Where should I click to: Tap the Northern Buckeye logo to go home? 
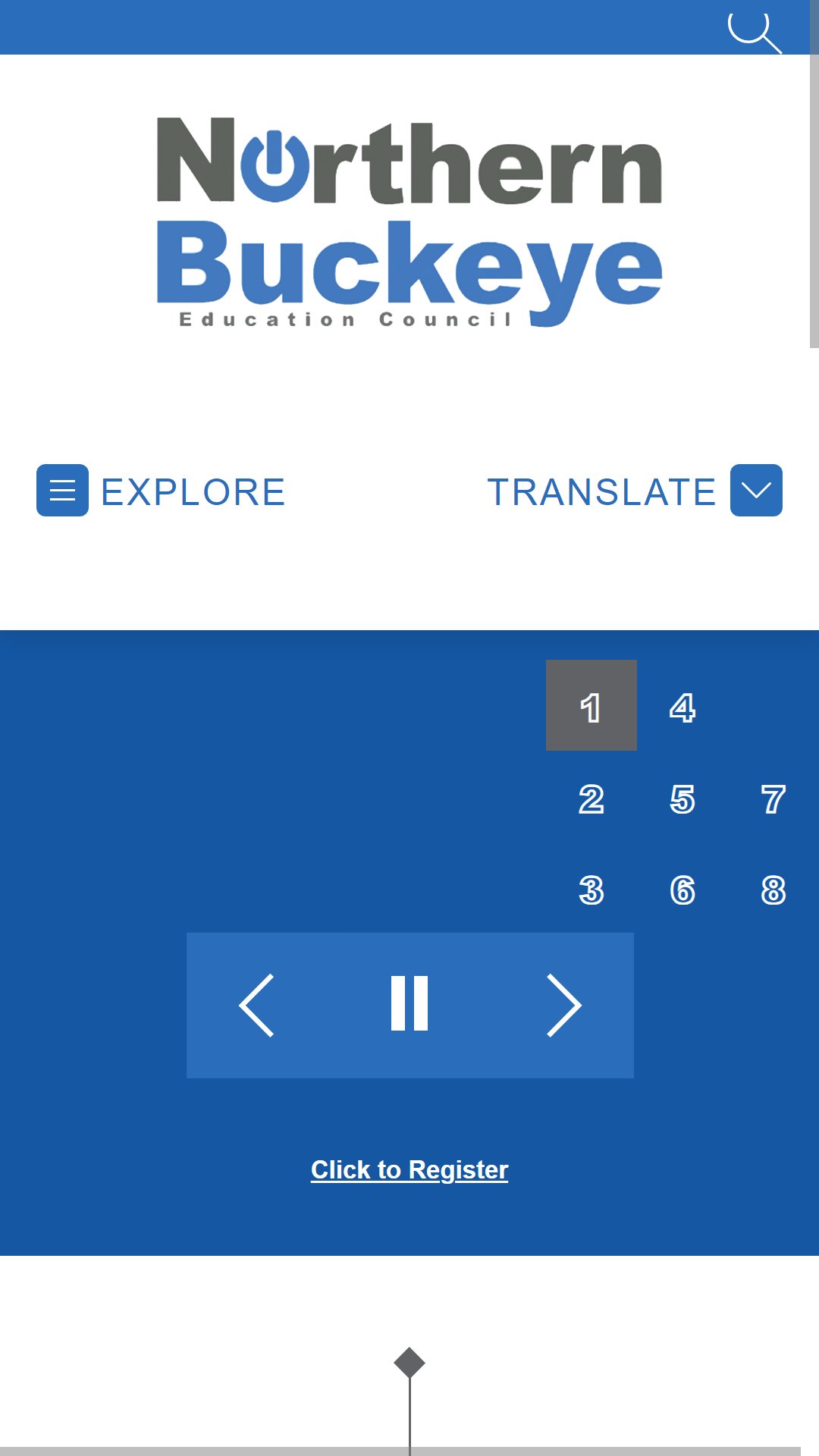click(409, 222)
